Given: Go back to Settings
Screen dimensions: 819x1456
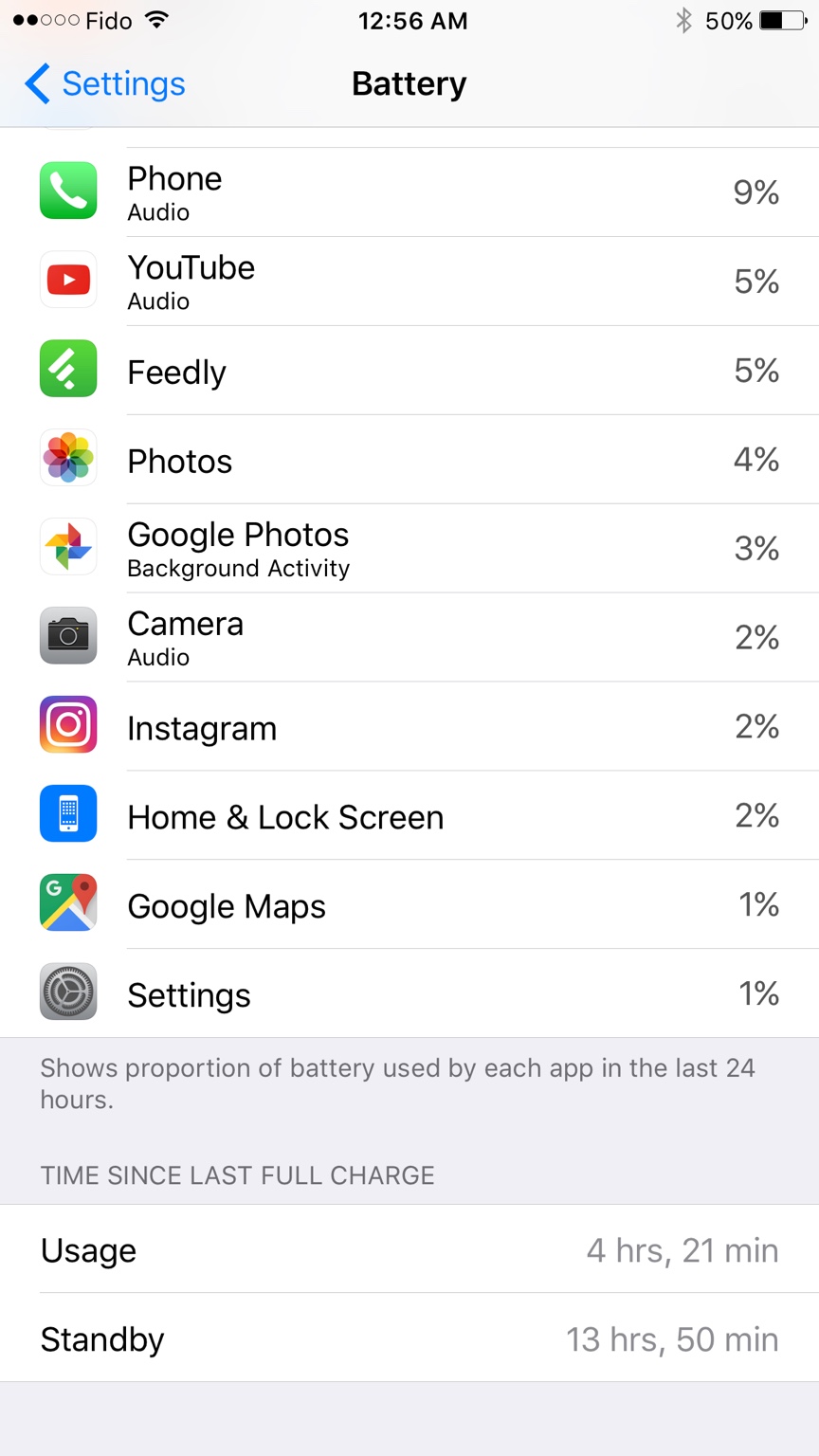Looking at the screenshot, I should [104, 83].
